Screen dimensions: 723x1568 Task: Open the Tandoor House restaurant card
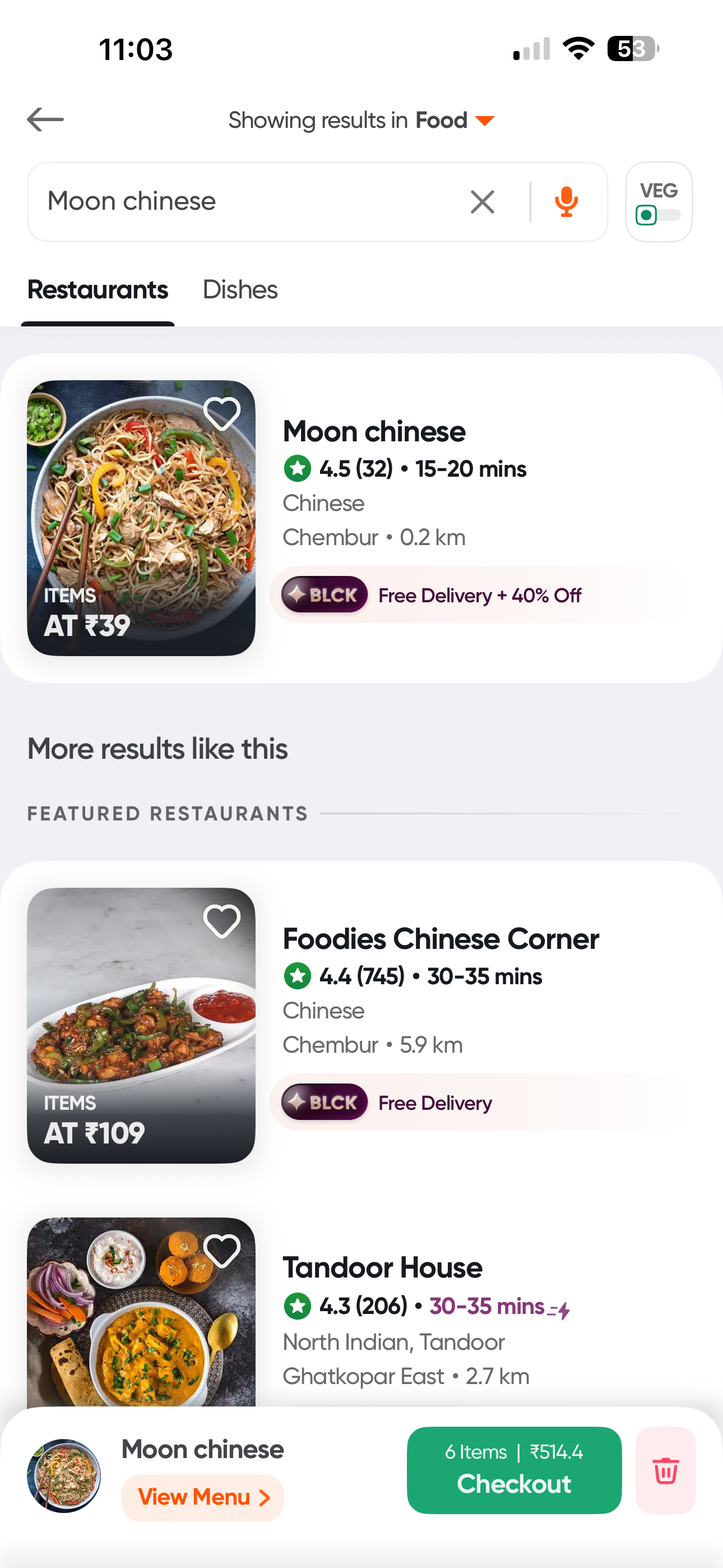[382, 1268]
